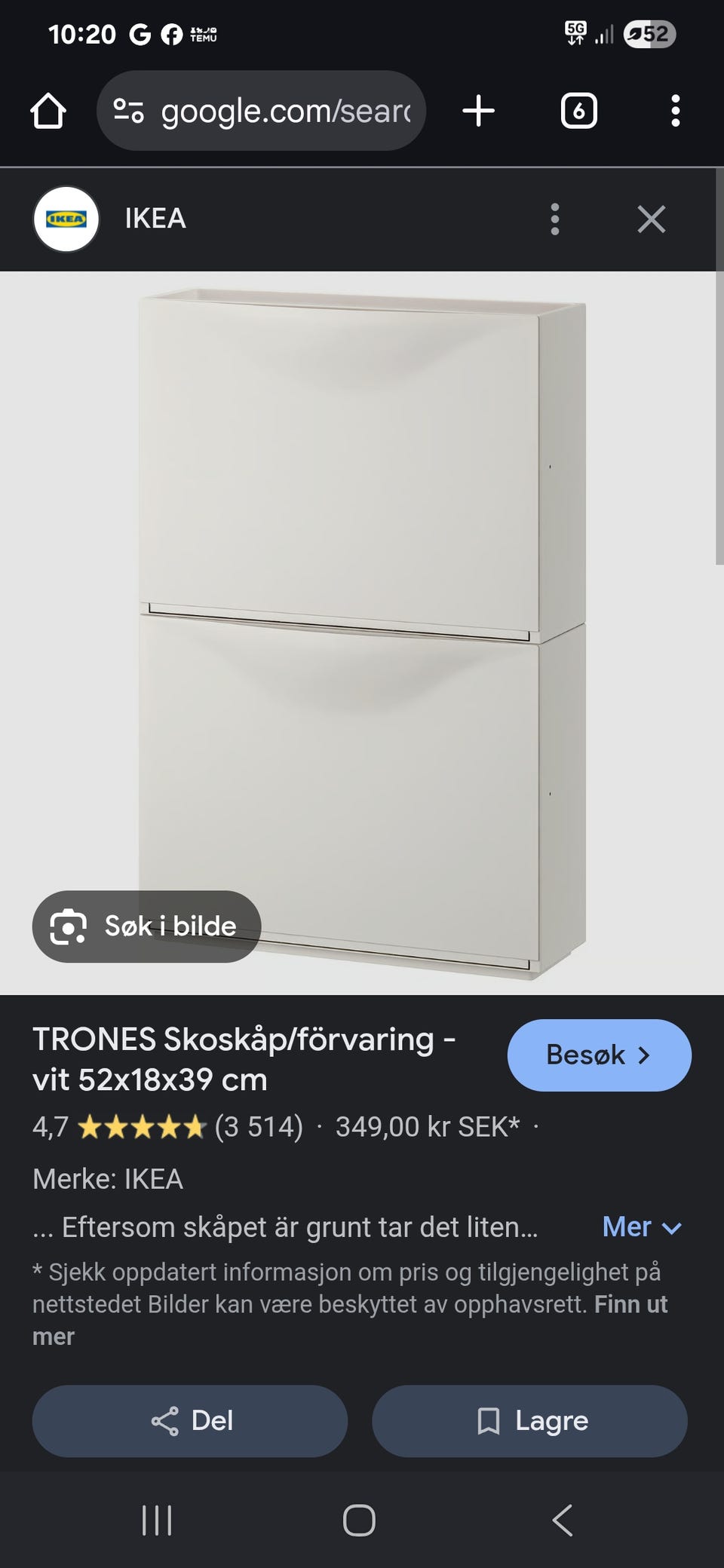724x1568 pixels.
Task: Go to the browser home page
Action: (x=48, y=112)
